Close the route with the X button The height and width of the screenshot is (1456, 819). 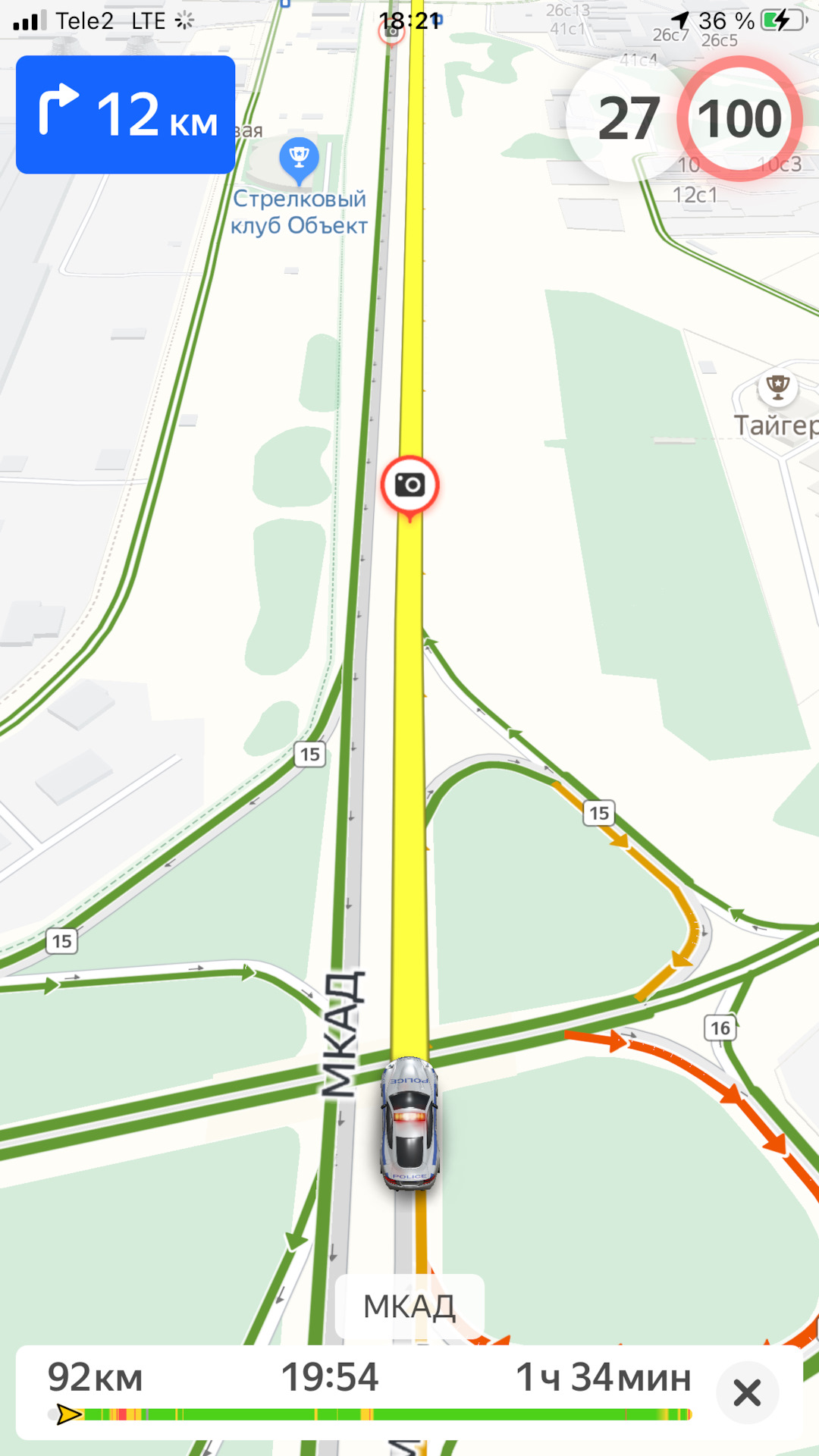747,1392
